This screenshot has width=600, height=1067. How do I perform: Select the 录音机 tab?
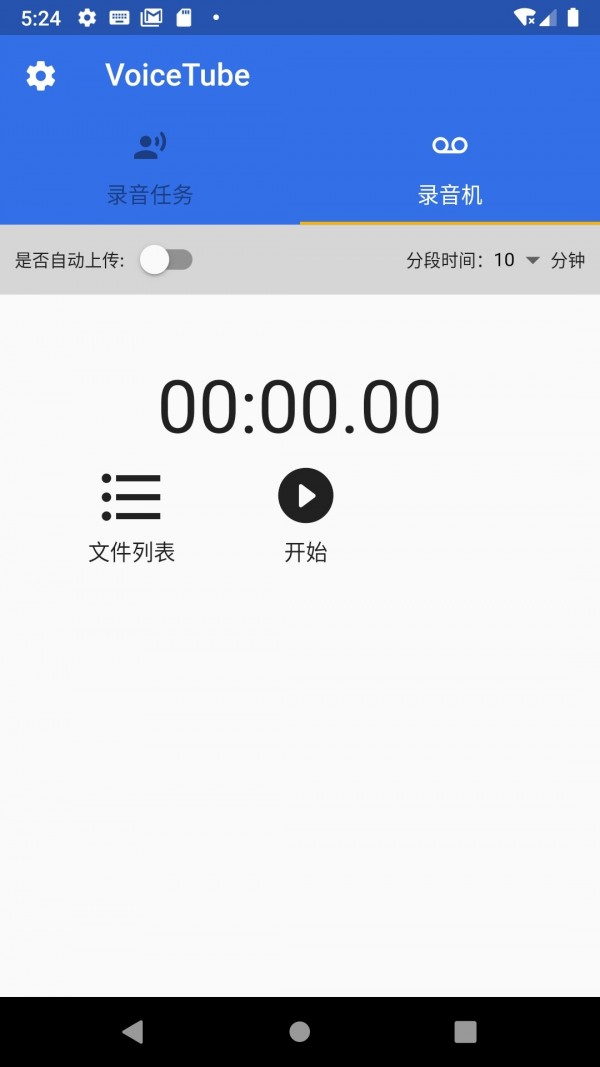[x=450, y=169]
